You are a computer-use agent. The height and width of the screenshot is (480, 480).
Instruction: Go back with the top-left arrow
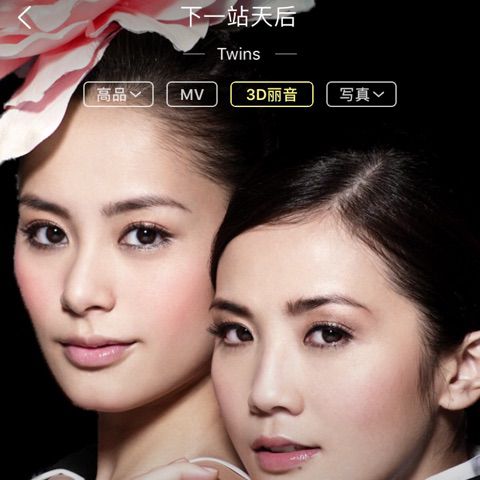25,17
